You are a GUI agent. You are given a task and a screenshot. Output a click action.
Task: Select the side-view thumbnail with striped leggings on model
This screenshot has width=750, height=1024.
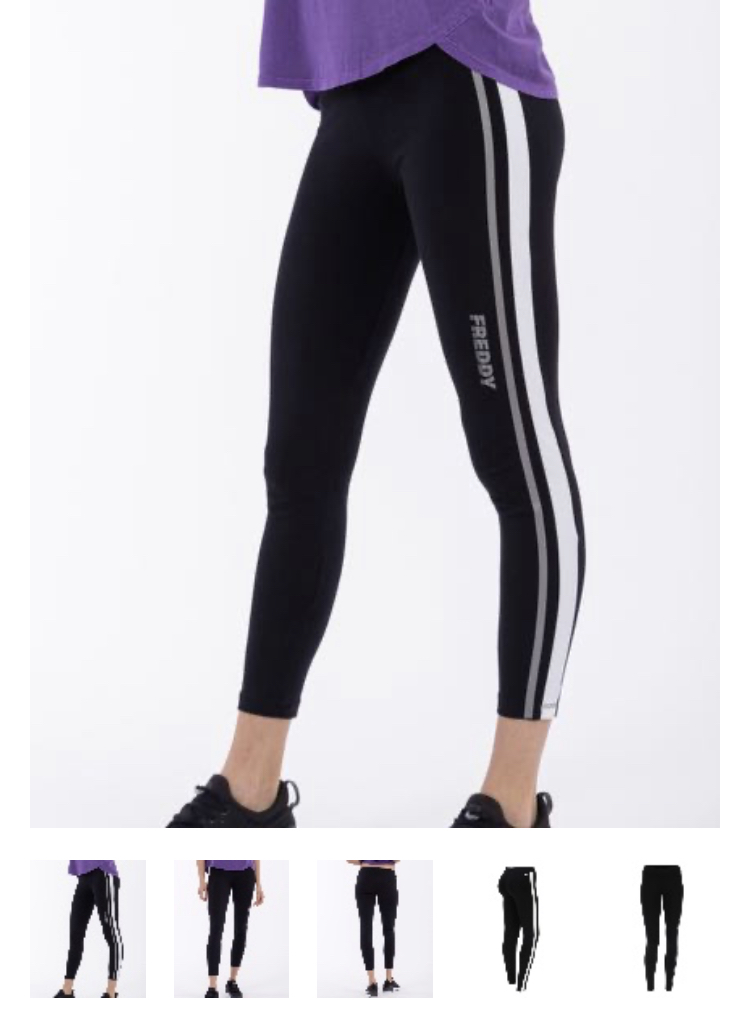pos(88,928)
